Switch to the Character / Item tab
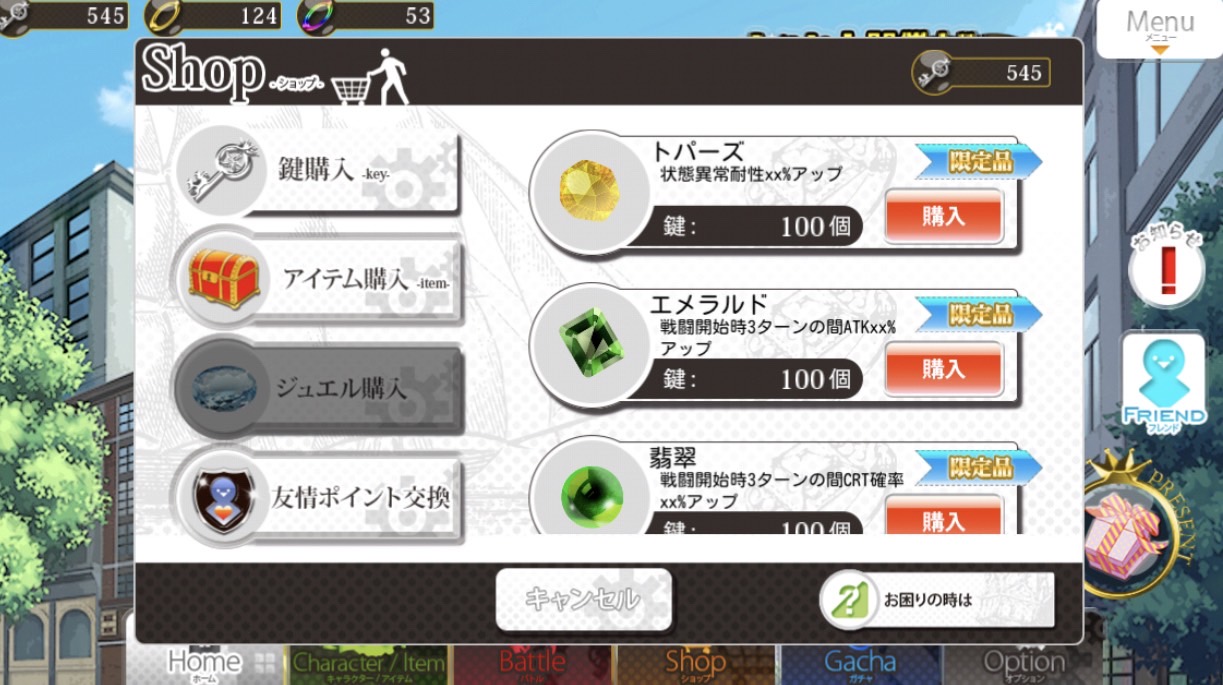 coord(368,663)
